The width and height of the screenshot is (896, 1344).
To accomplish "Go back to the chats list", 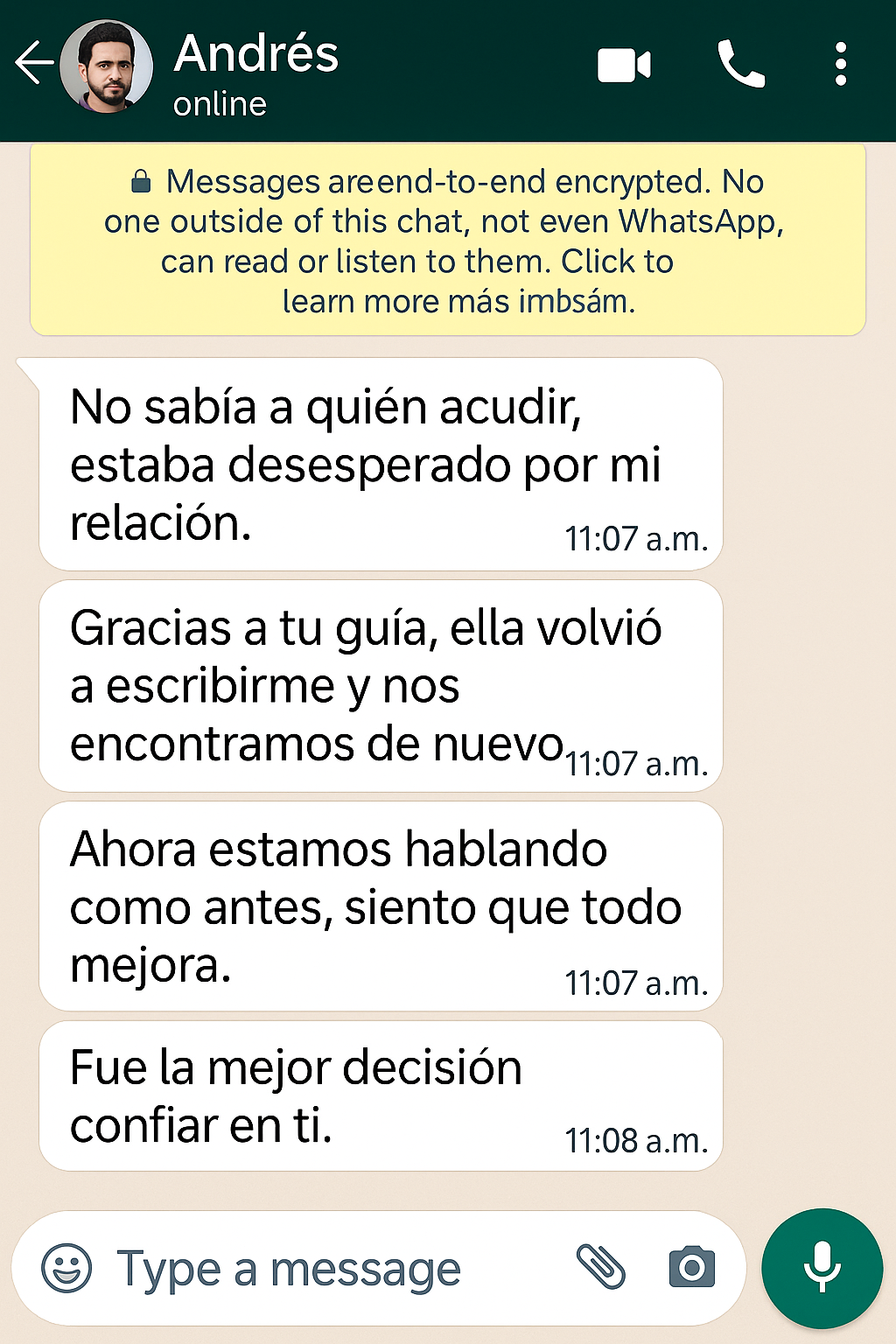I will tap(33, 63).
